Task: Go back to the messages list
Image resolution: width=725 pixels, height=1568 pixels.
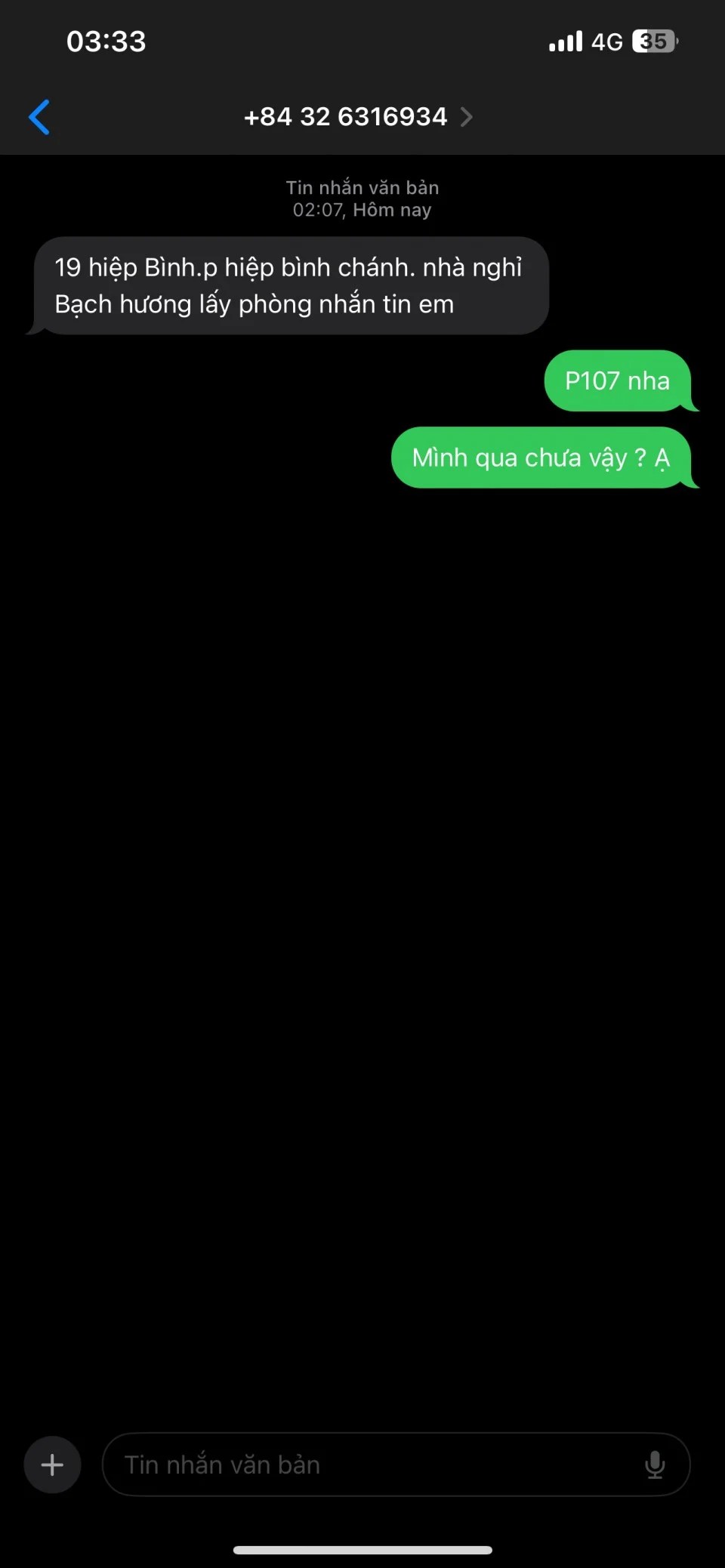Action: click(39, 117)
